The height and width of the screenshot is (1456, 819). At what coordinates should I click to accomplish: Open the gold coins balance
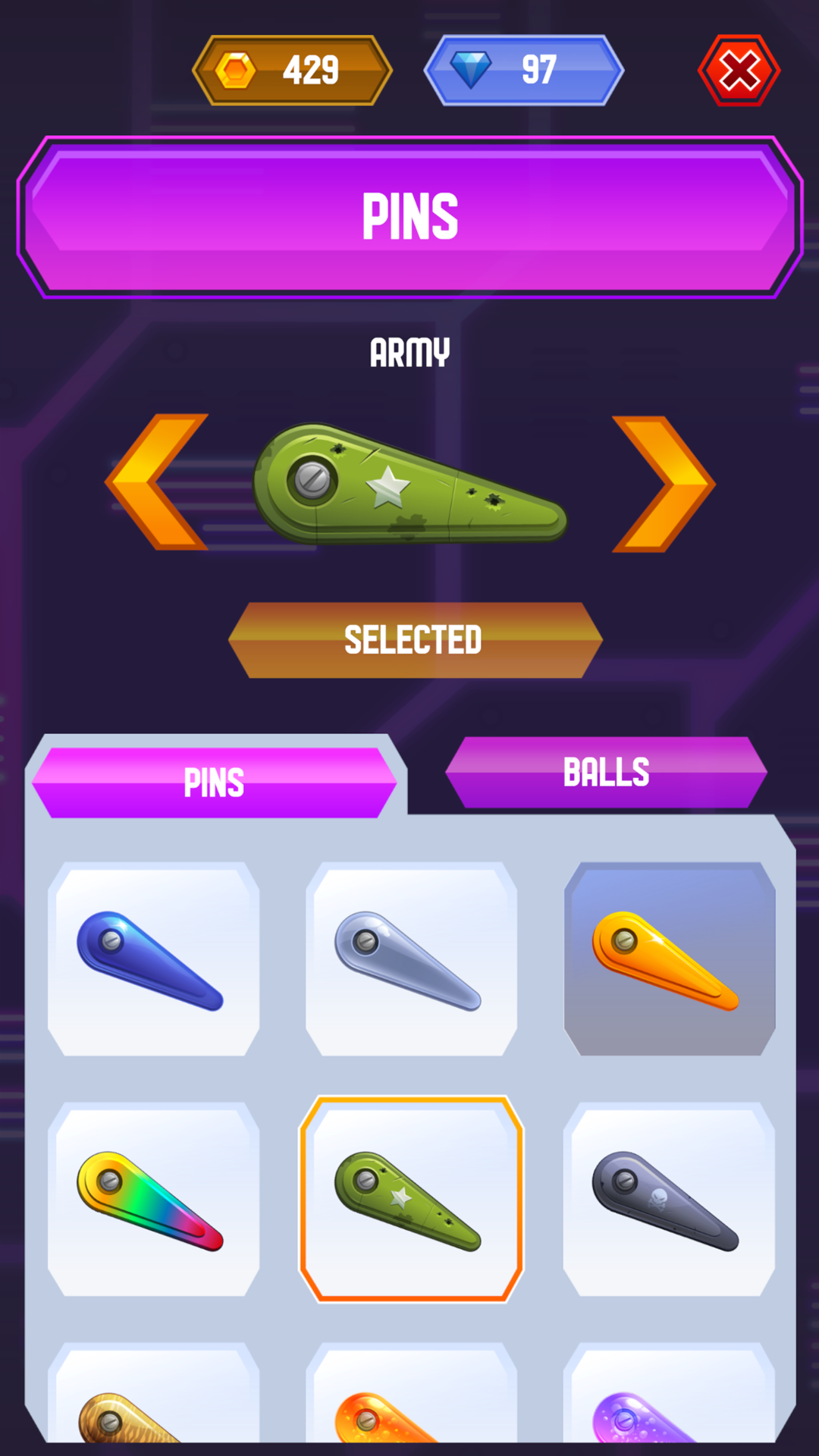[x=293, y=71]
